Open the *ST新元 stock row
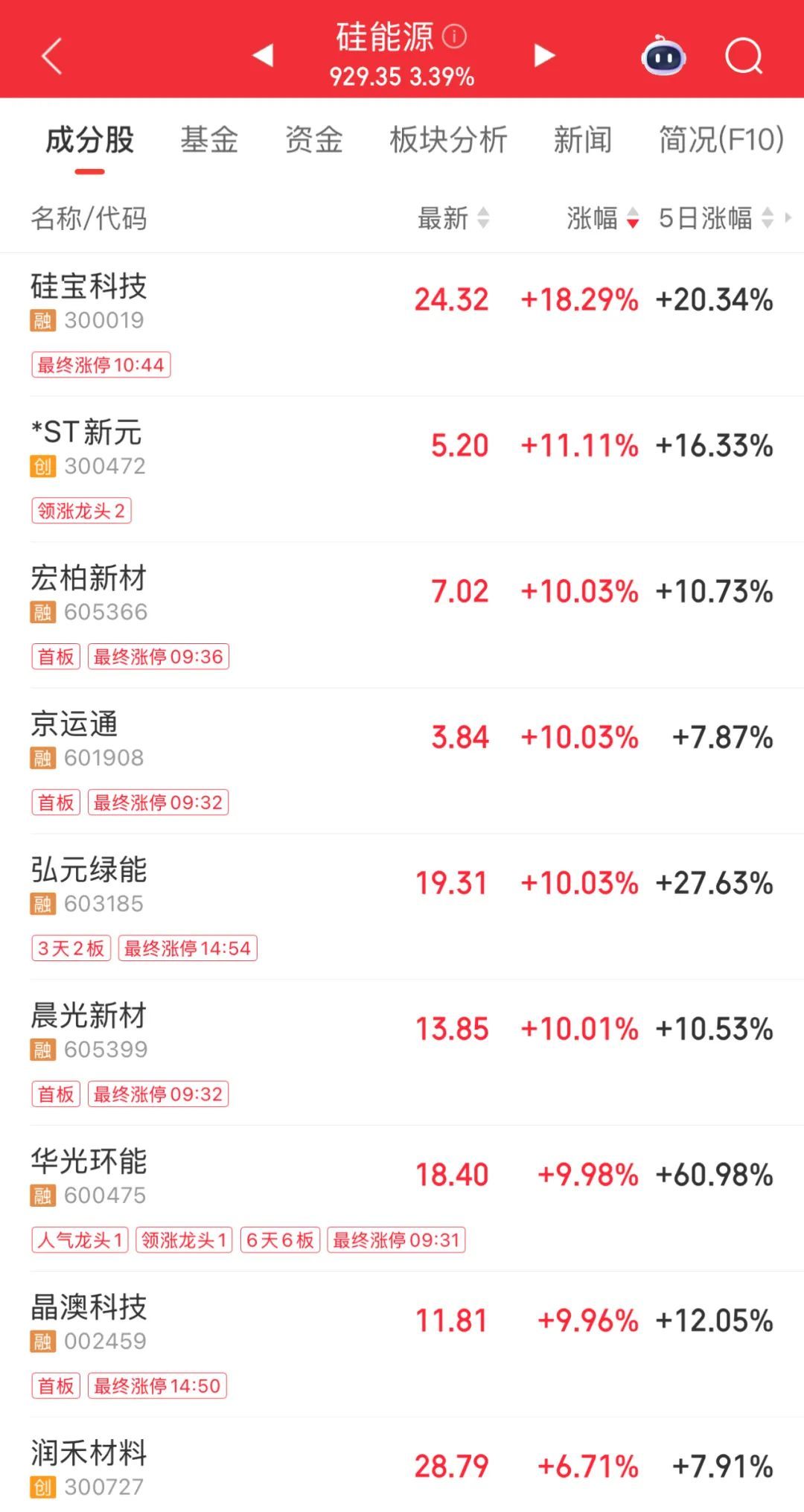The height and width of the screenshot is (1512, 804). [x=402, y=469]
